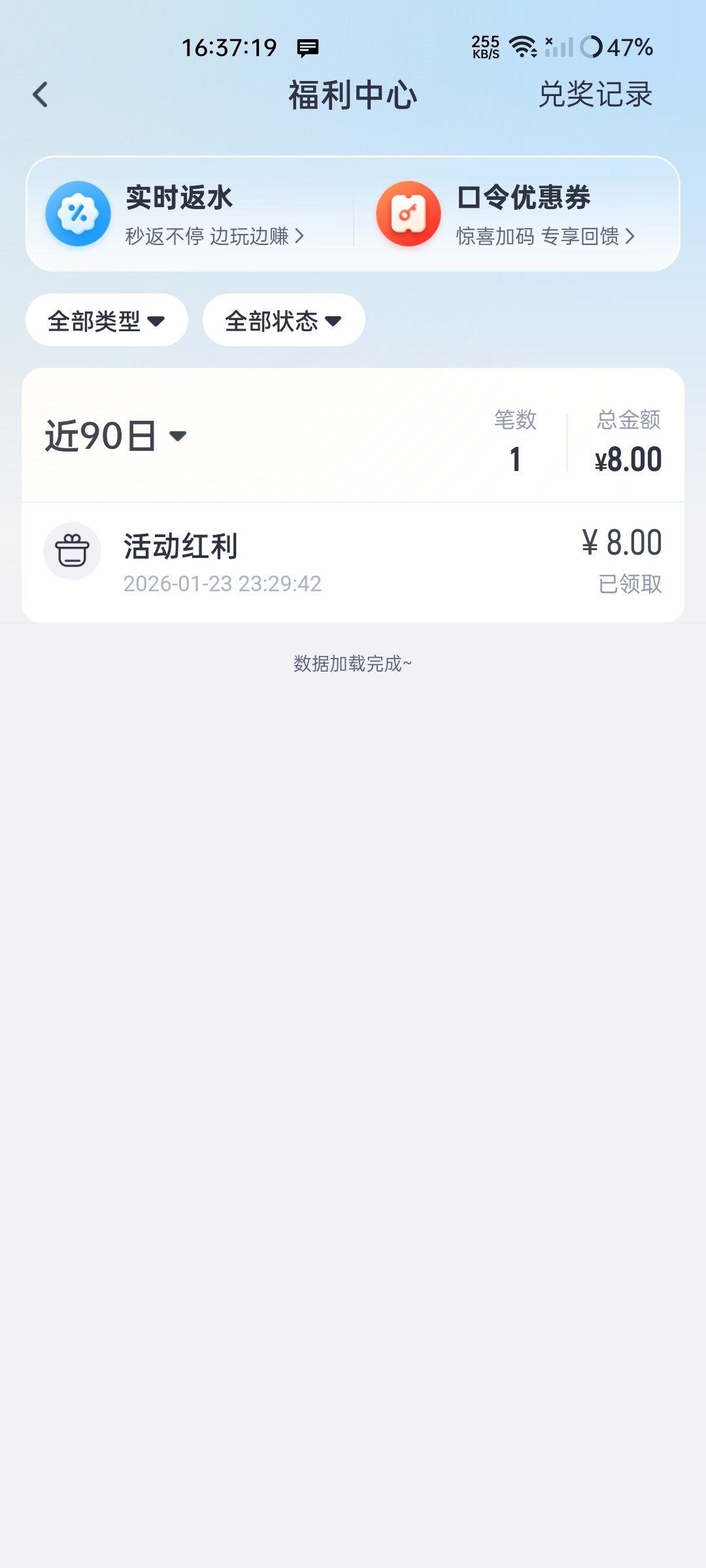Screen dimensions: 706x1568
Task: Go back from 福利中心 page
Action: (x=41, y=95)
